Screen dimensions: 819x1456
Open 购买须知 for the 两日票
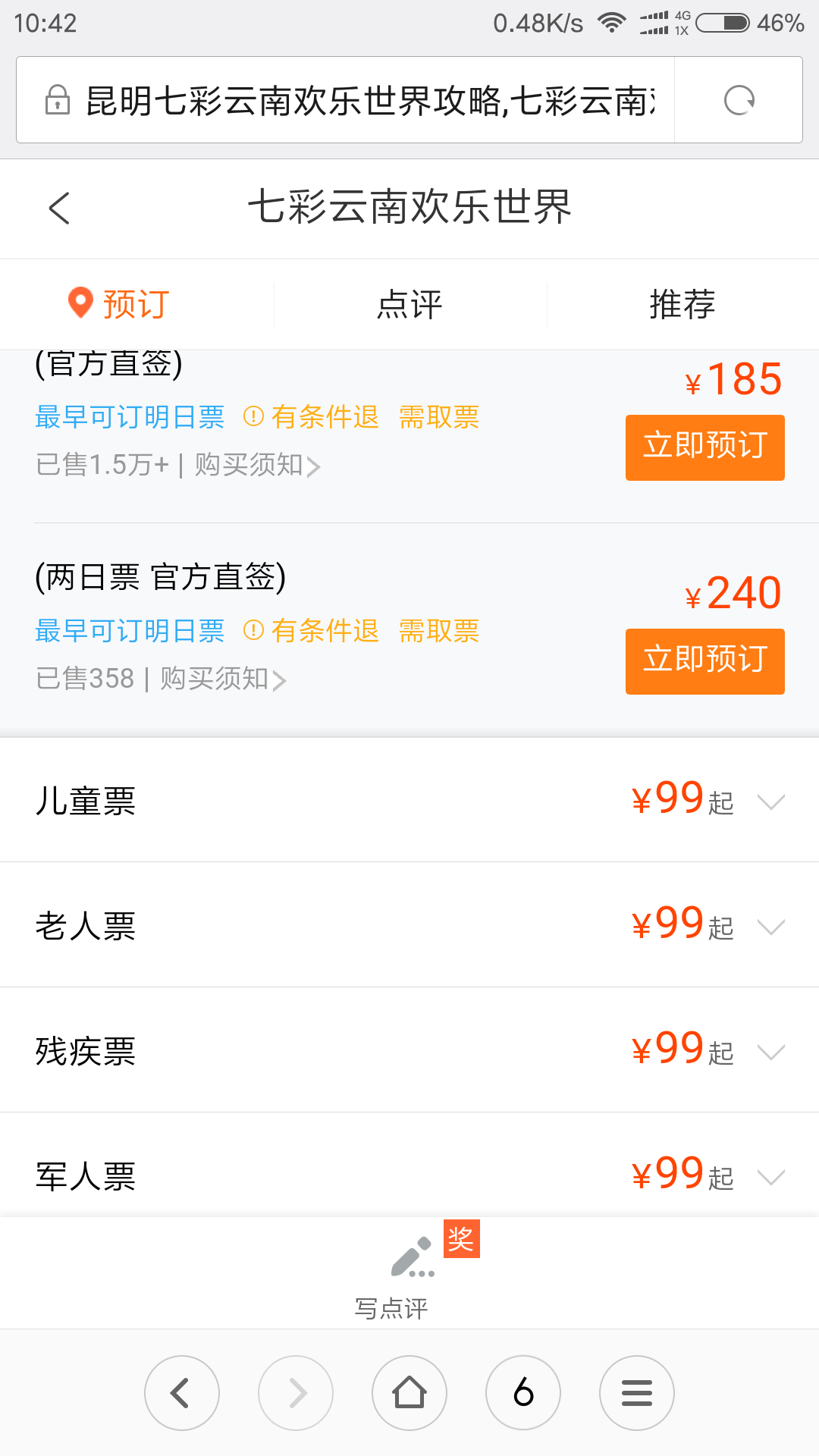pos(223,679)
